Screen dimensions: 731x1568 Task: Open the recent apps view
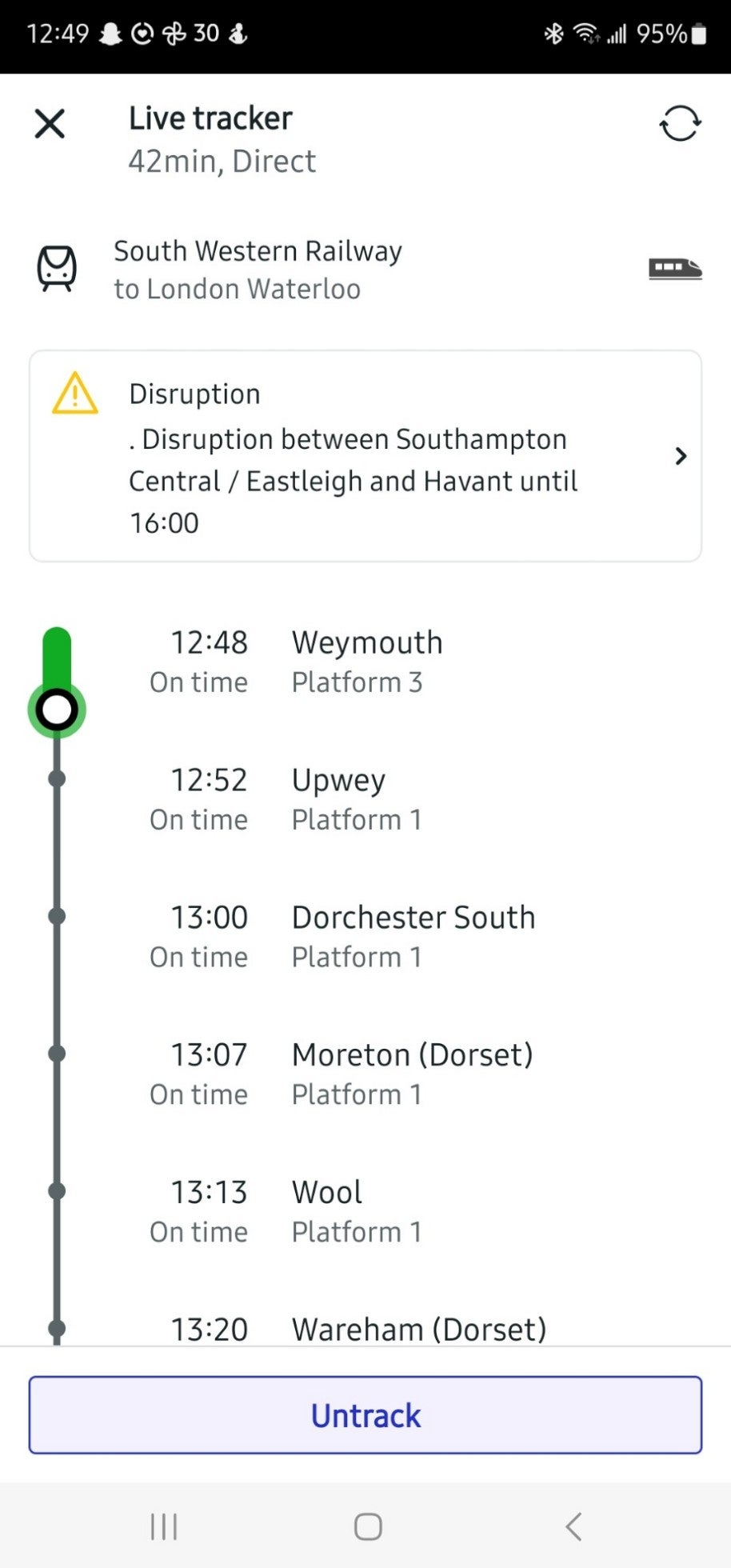click(164, 1526)
